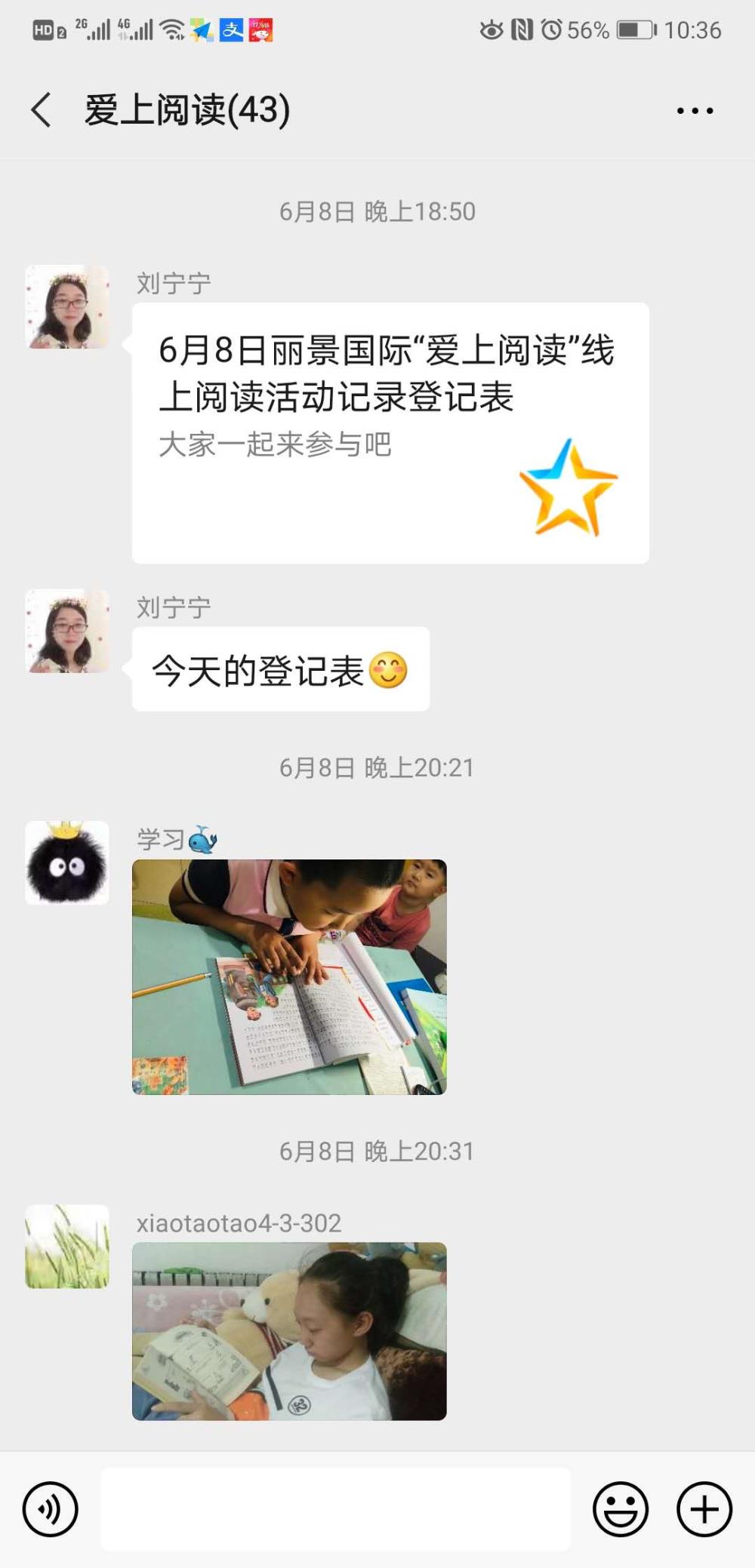Open the emoji sticker panel

point(621,1510)
